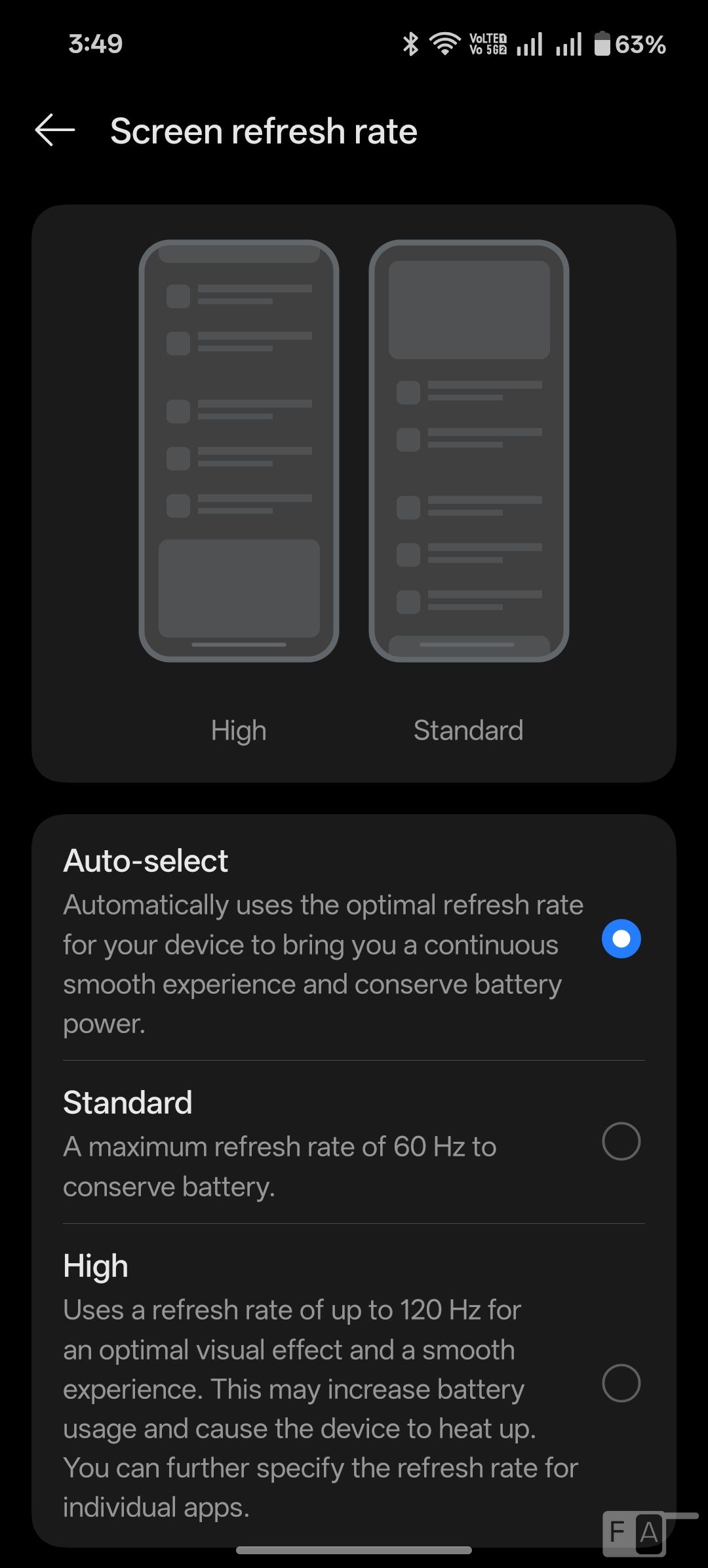Screen dimensions: 708x1568
Task: Go back from Screen refresh rate
Action: tap(55, 130)
